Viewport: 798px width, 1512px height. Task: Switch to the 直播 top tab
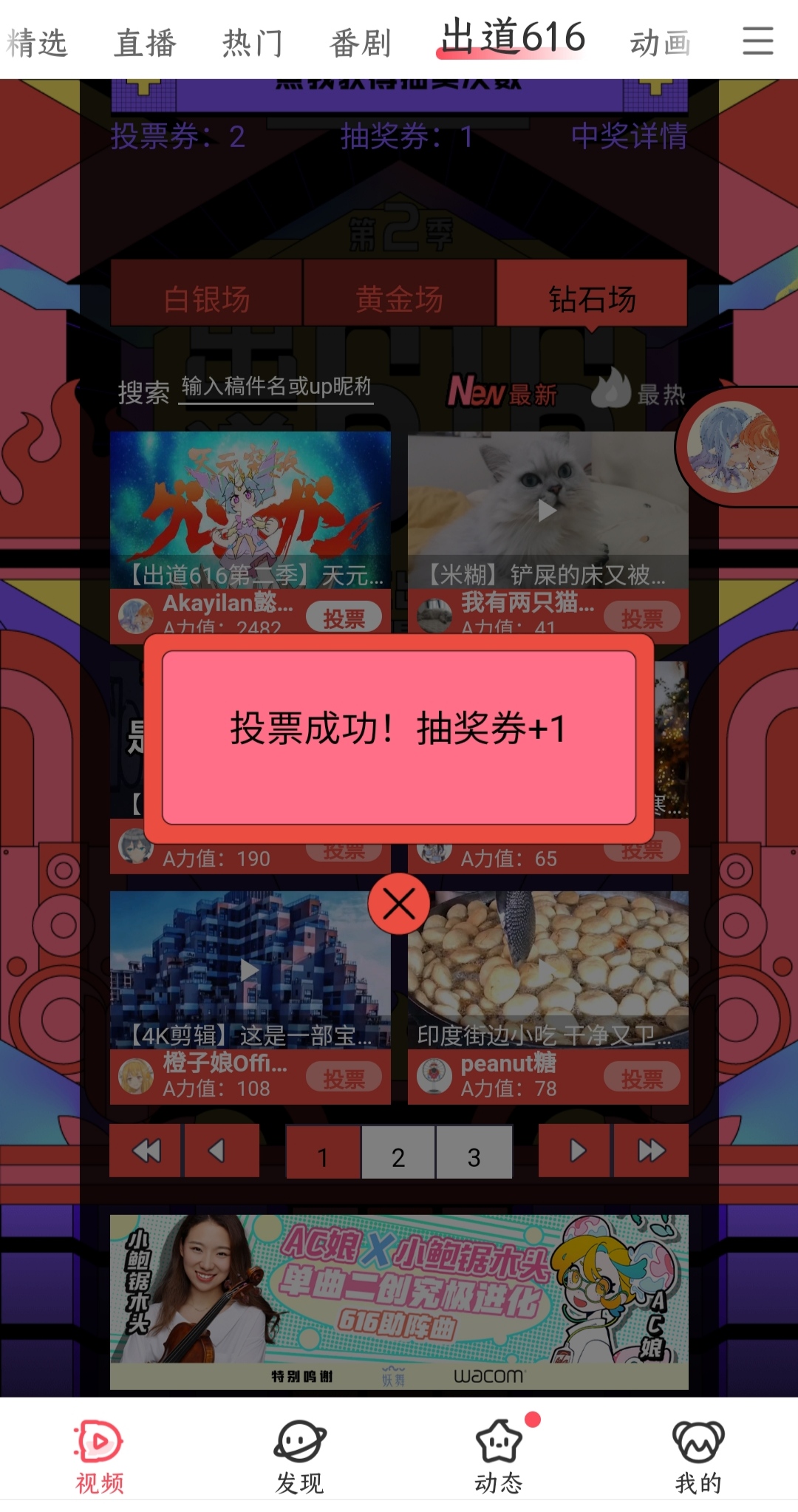(x=145, y=43)
